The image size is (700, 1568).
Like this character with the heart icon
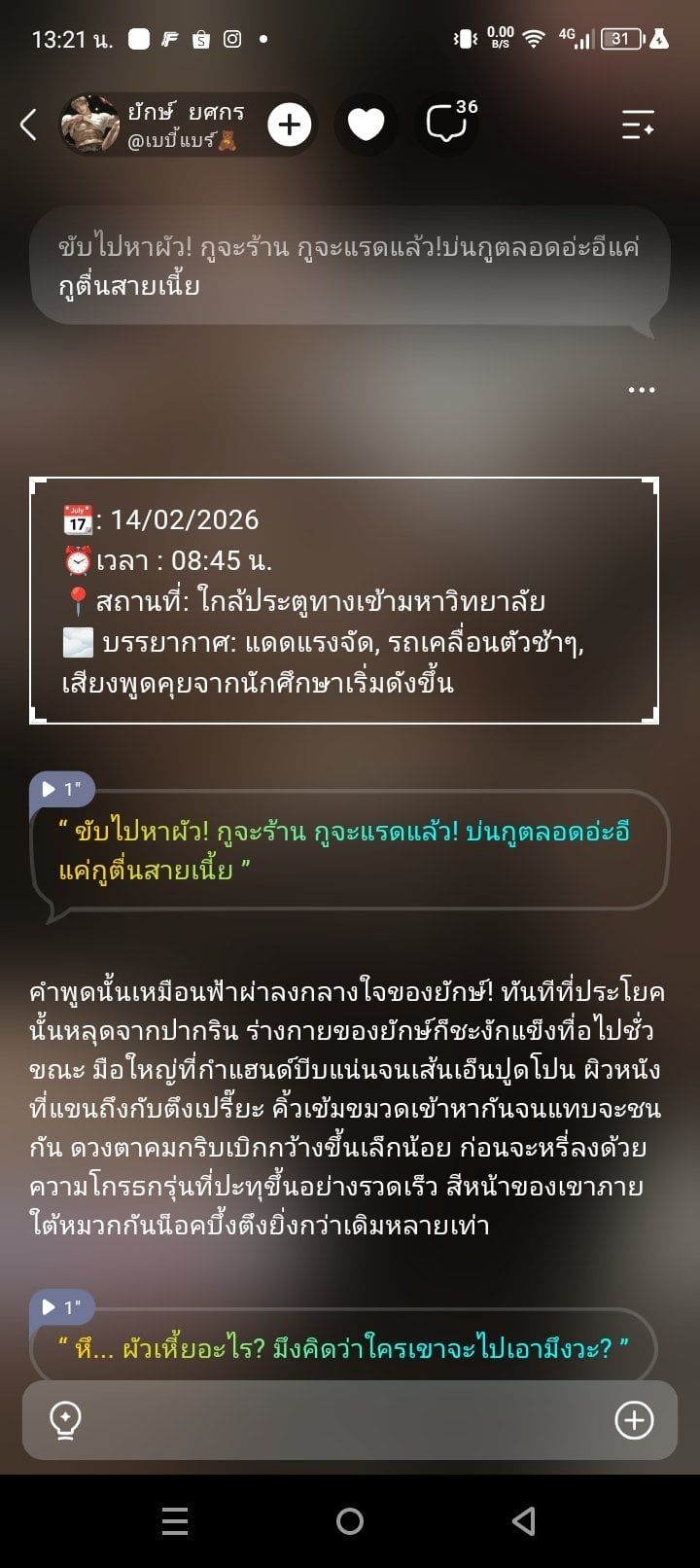[366, 125]
